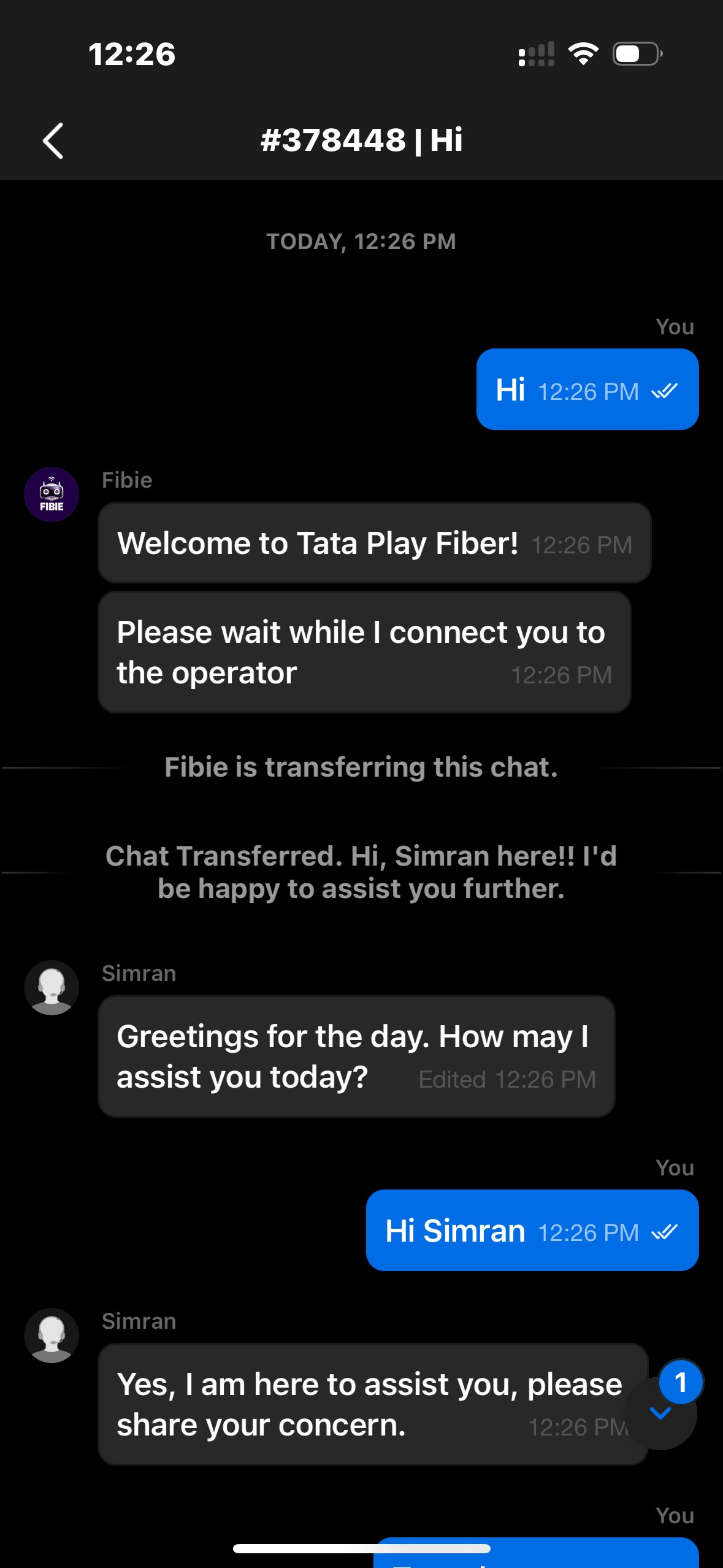Jump to the latest unread message

pyautogui.click(x=660, y=1413)
